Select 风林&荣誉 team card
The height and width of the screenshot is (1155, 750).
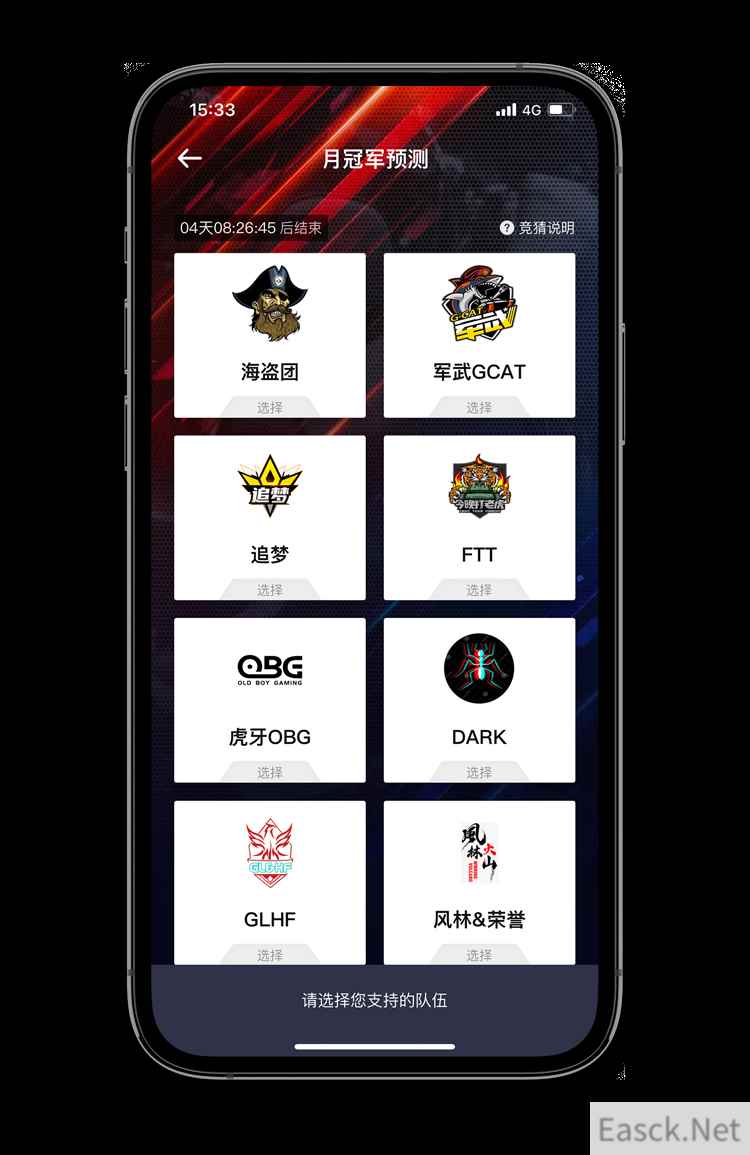(479, 954)
